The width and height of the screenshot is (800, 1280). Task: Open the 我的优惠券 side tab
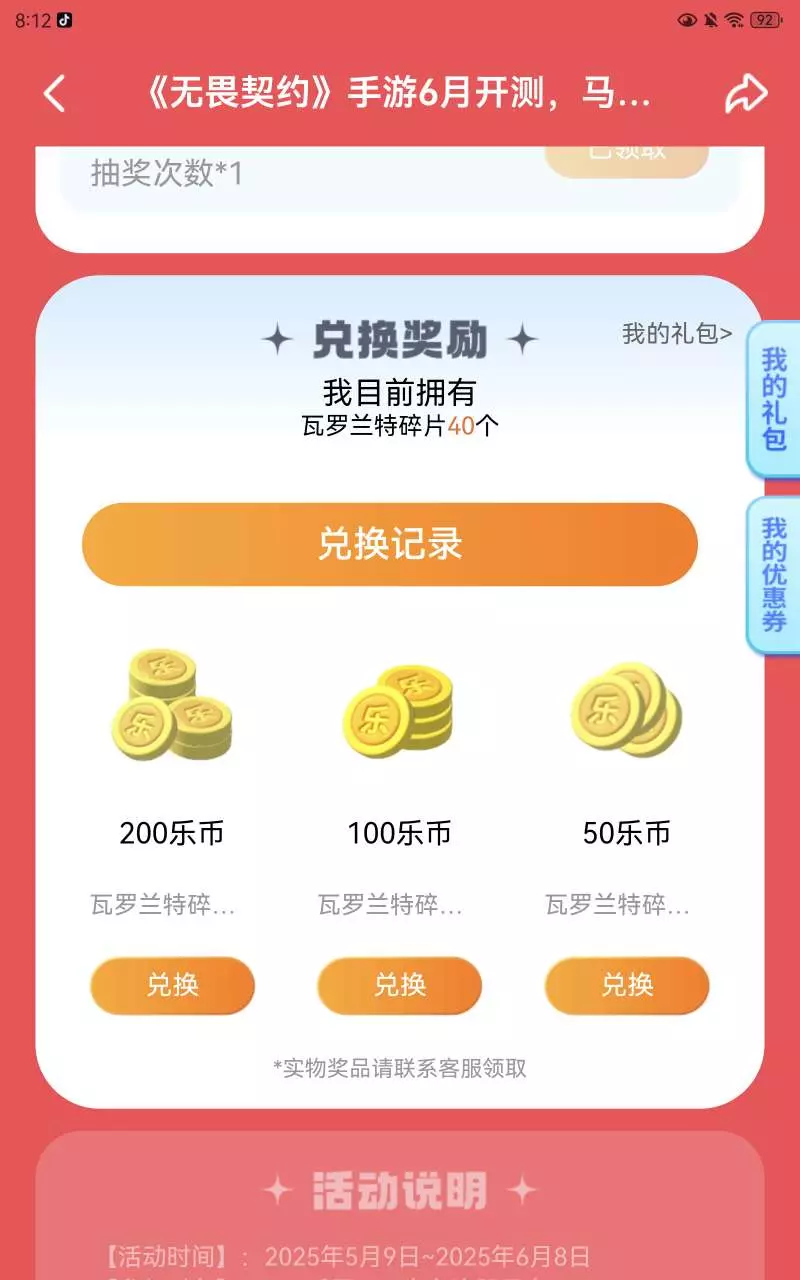(774, 575)
